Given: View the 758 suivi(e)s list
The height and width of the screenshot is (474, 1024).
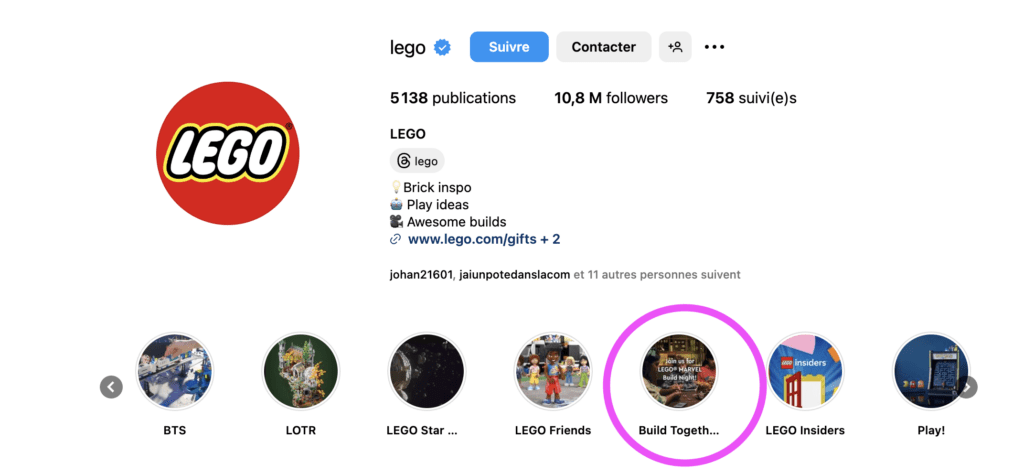Looking at the screenshot, I should click(x=751, y=98).
